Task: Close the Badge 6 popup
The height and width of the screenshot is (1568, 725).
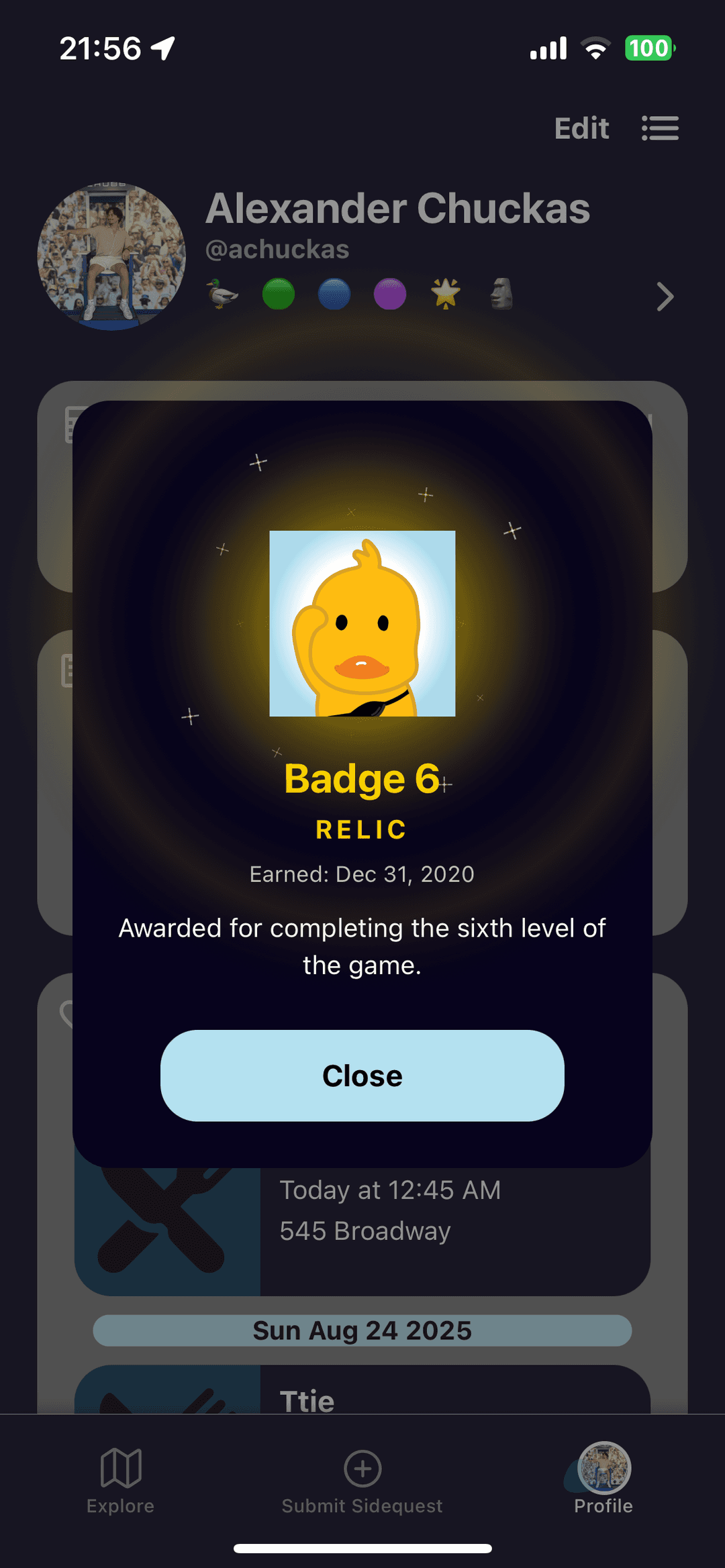Action: 362,1075
